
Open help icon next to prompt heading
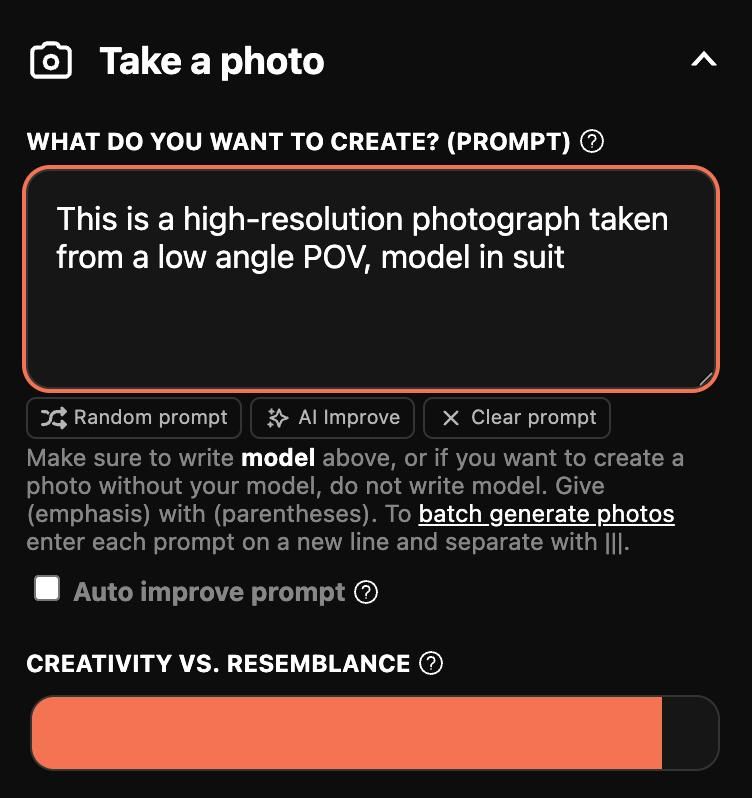[592, 142]
